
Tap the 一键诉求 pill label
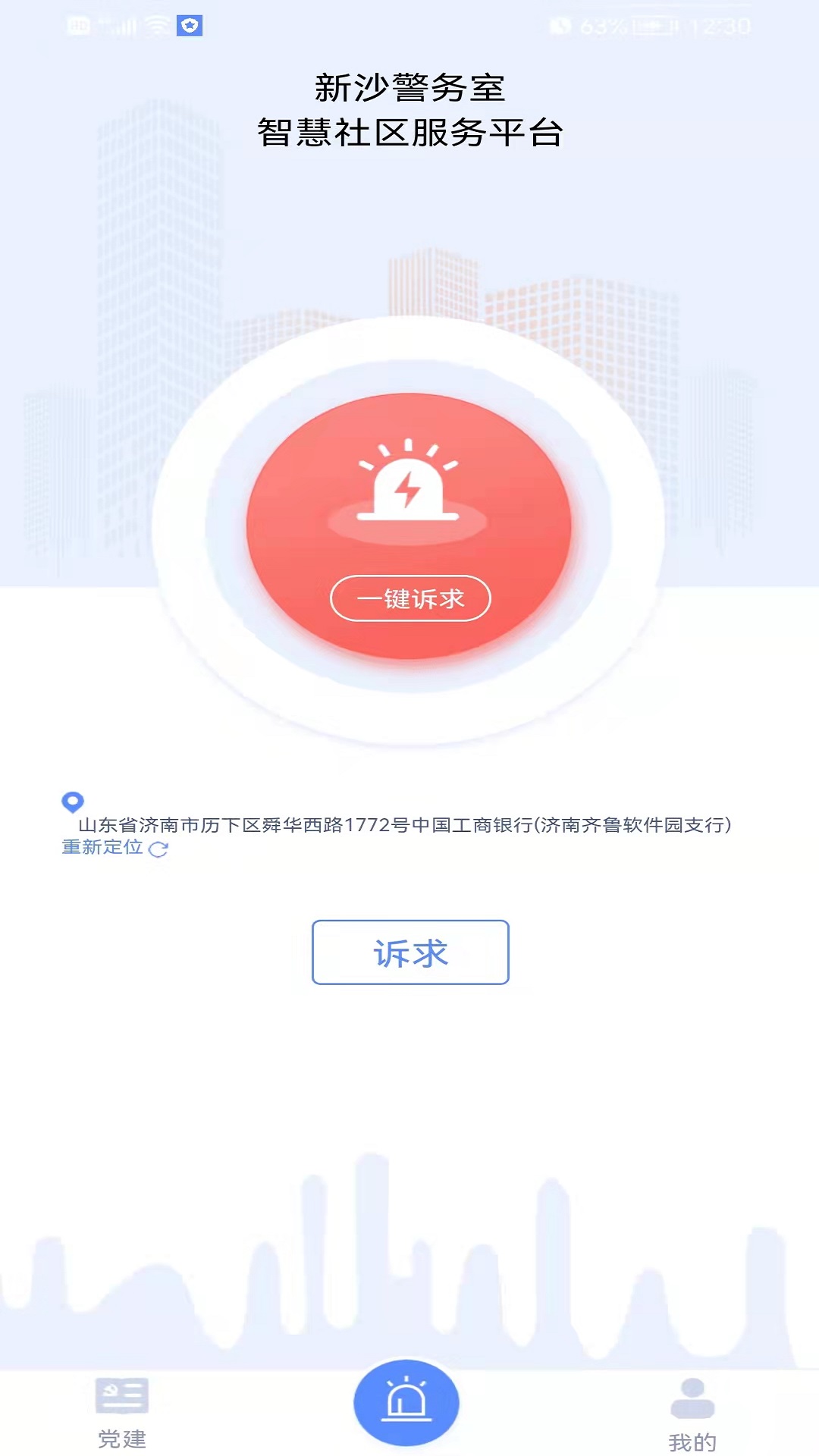[409, 601]
